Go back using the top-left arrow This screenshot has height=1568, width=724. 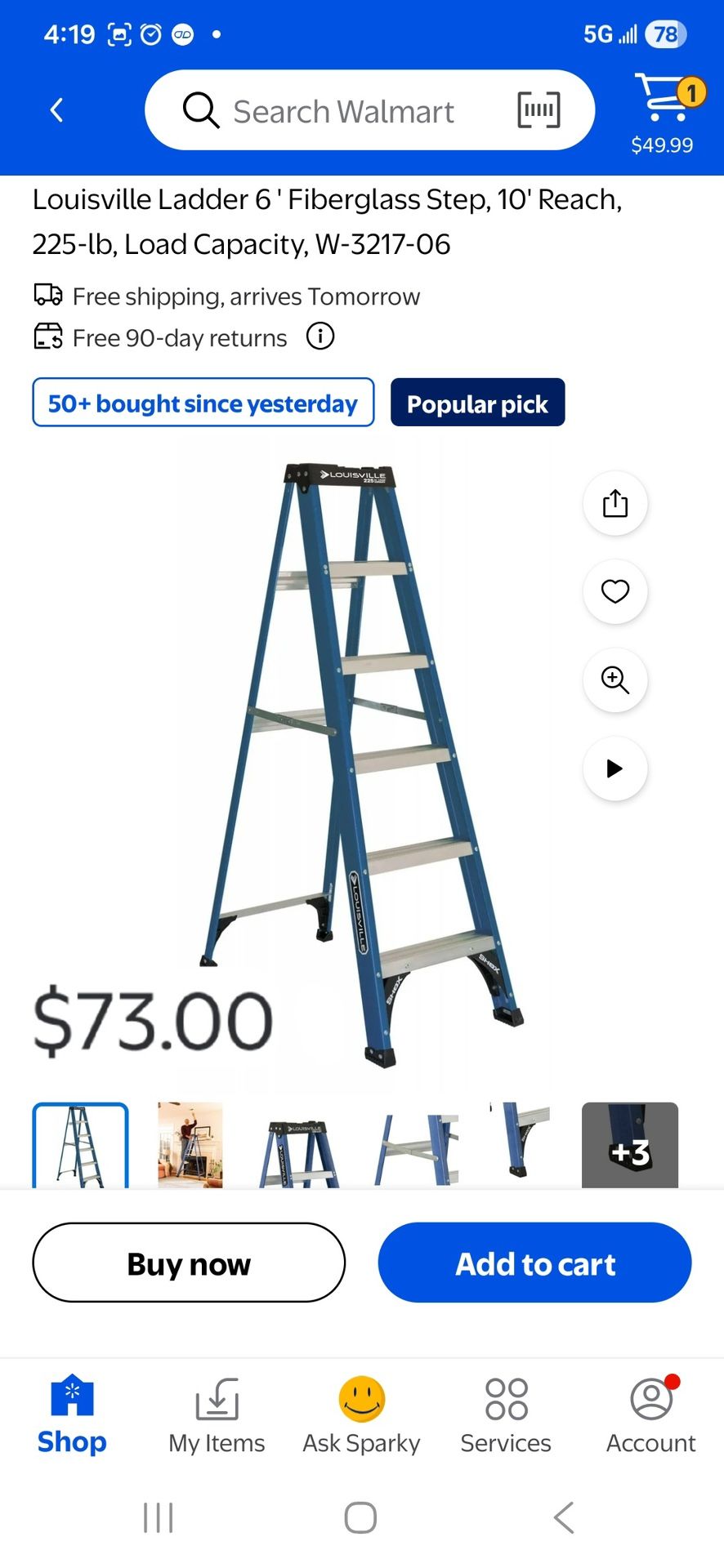click(x=56, y=110)
